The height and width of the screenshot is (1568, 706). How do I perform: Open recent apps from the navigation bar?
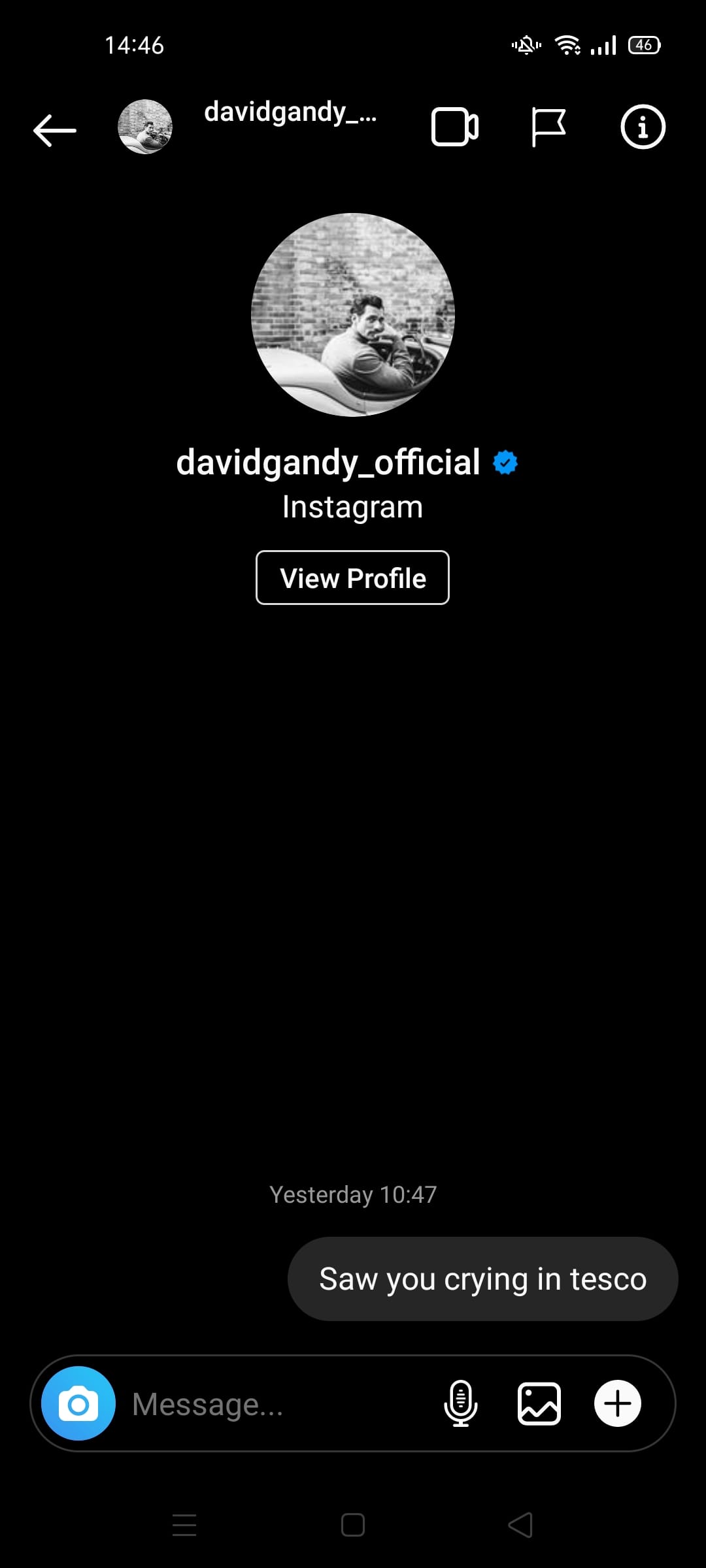tap(184, 1525)
